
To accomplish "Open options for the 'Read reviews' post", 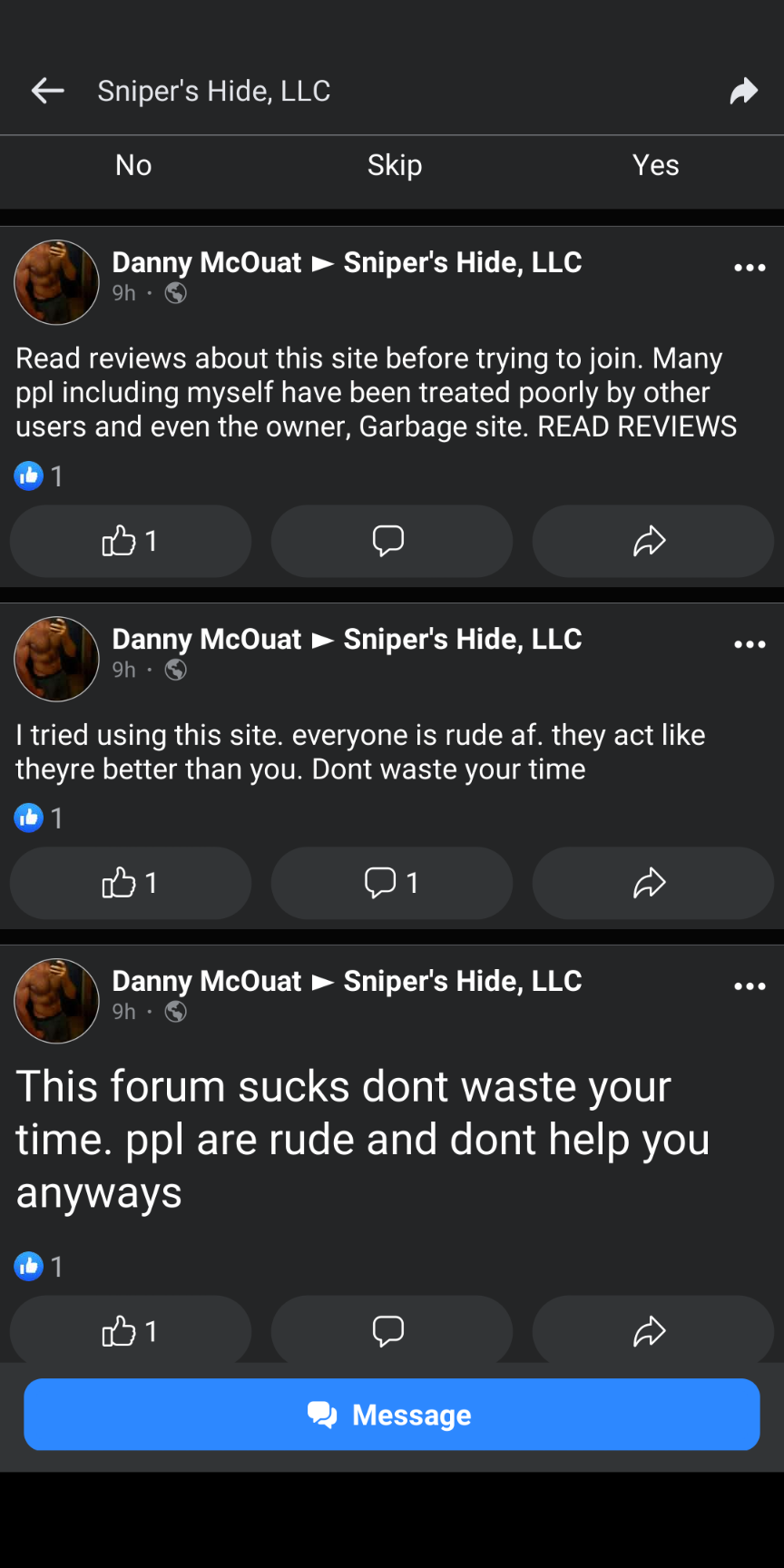I will click(750, 268).
